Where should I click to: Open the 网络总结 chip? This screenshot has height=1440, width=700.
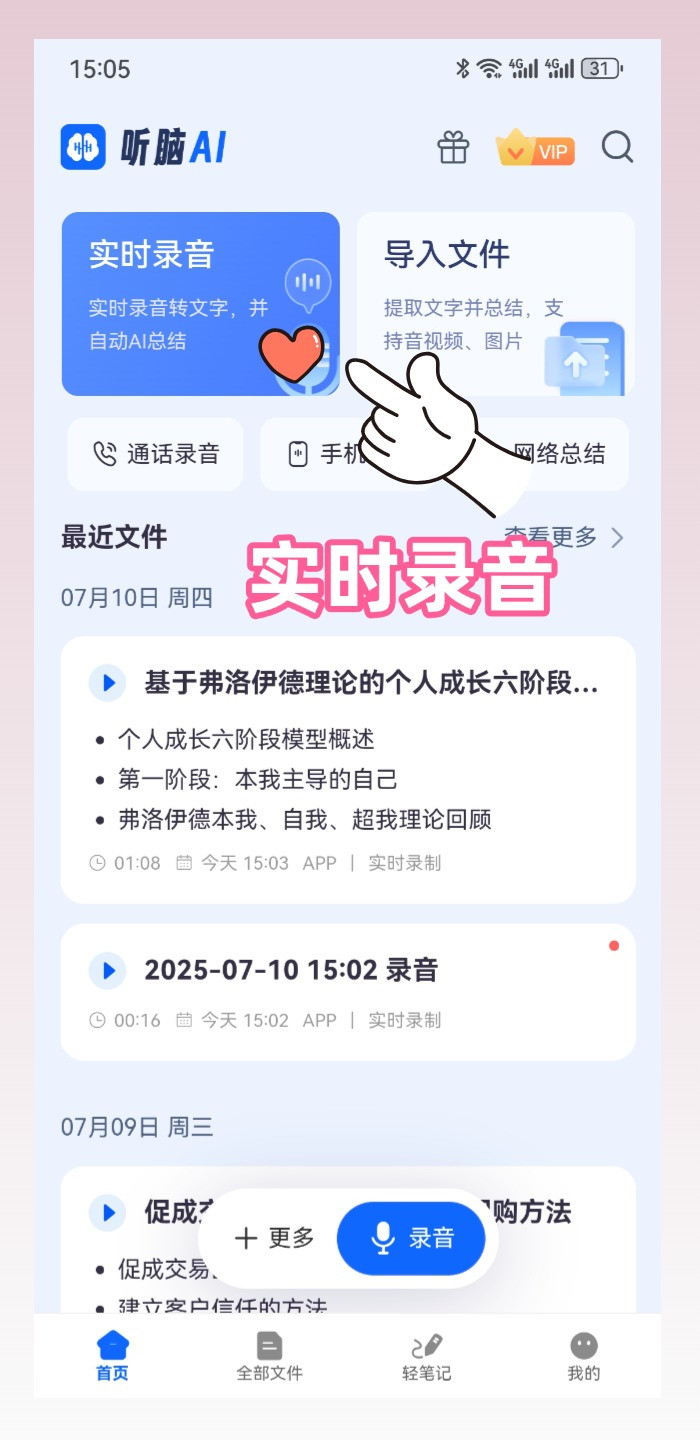pos(558,454)
